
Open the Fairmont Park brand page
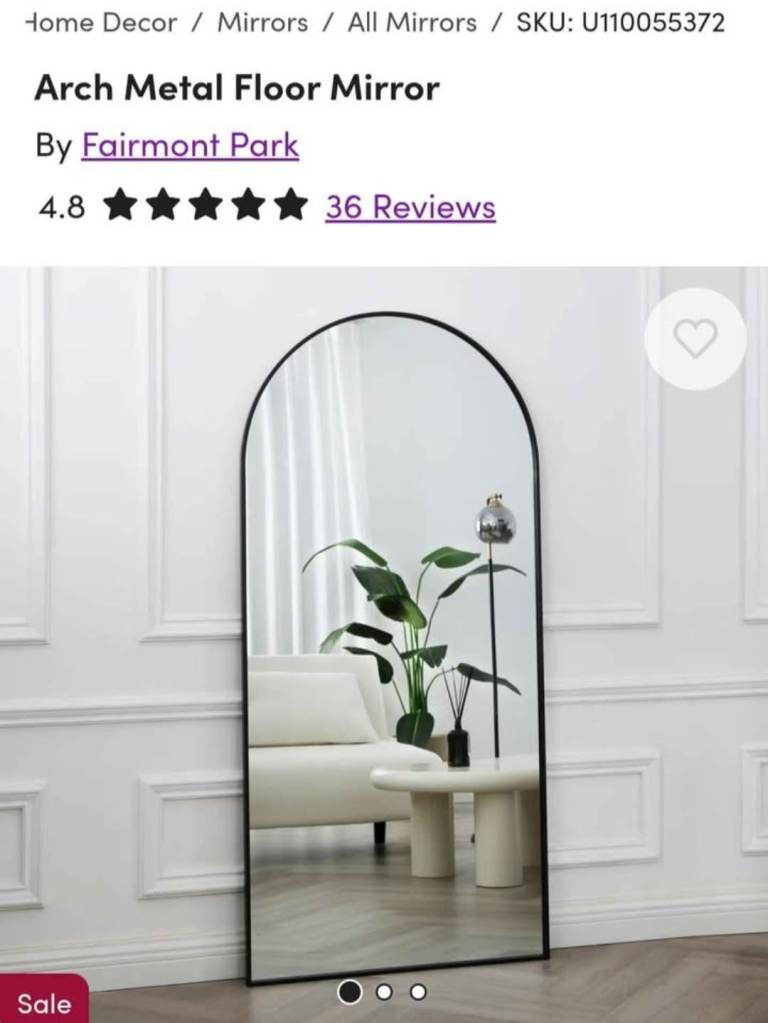click(x=190, y=145)
